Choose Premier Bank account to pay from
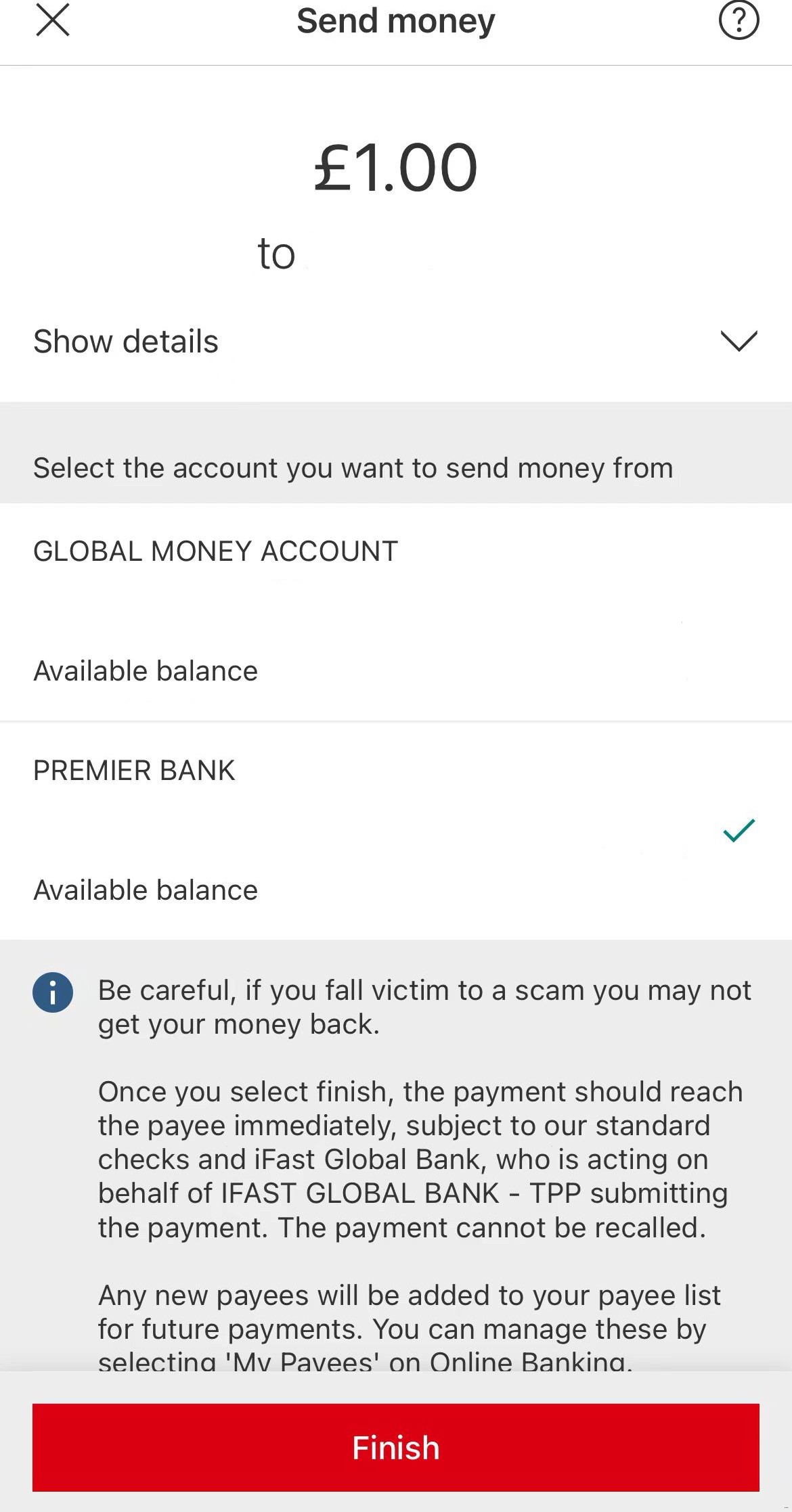This screenshot has height=1512, width=792. click(395, 830)
